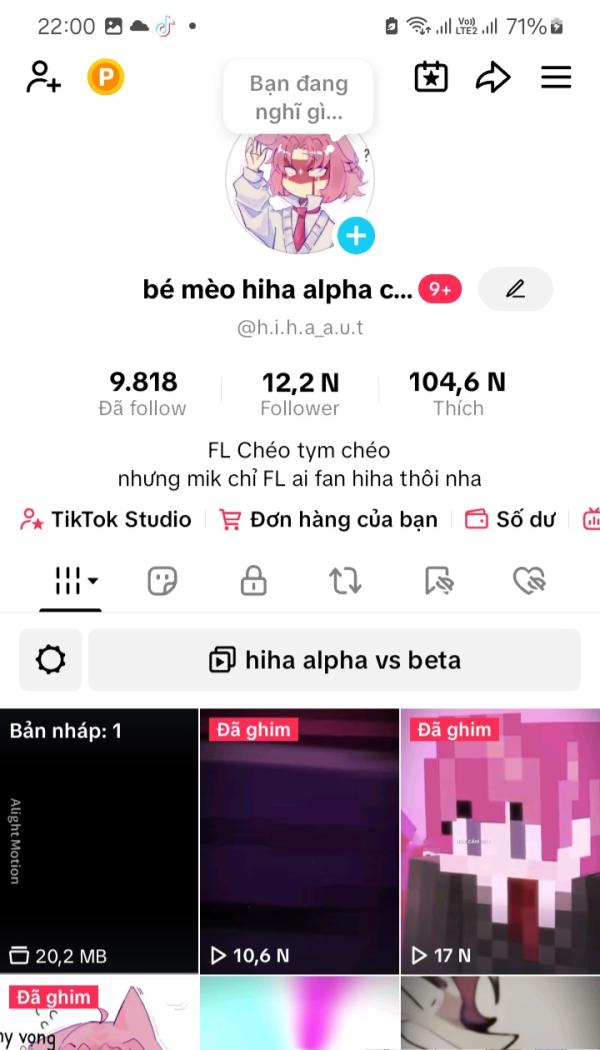
Task: Share this profile
Action: [x=493, y=77]
